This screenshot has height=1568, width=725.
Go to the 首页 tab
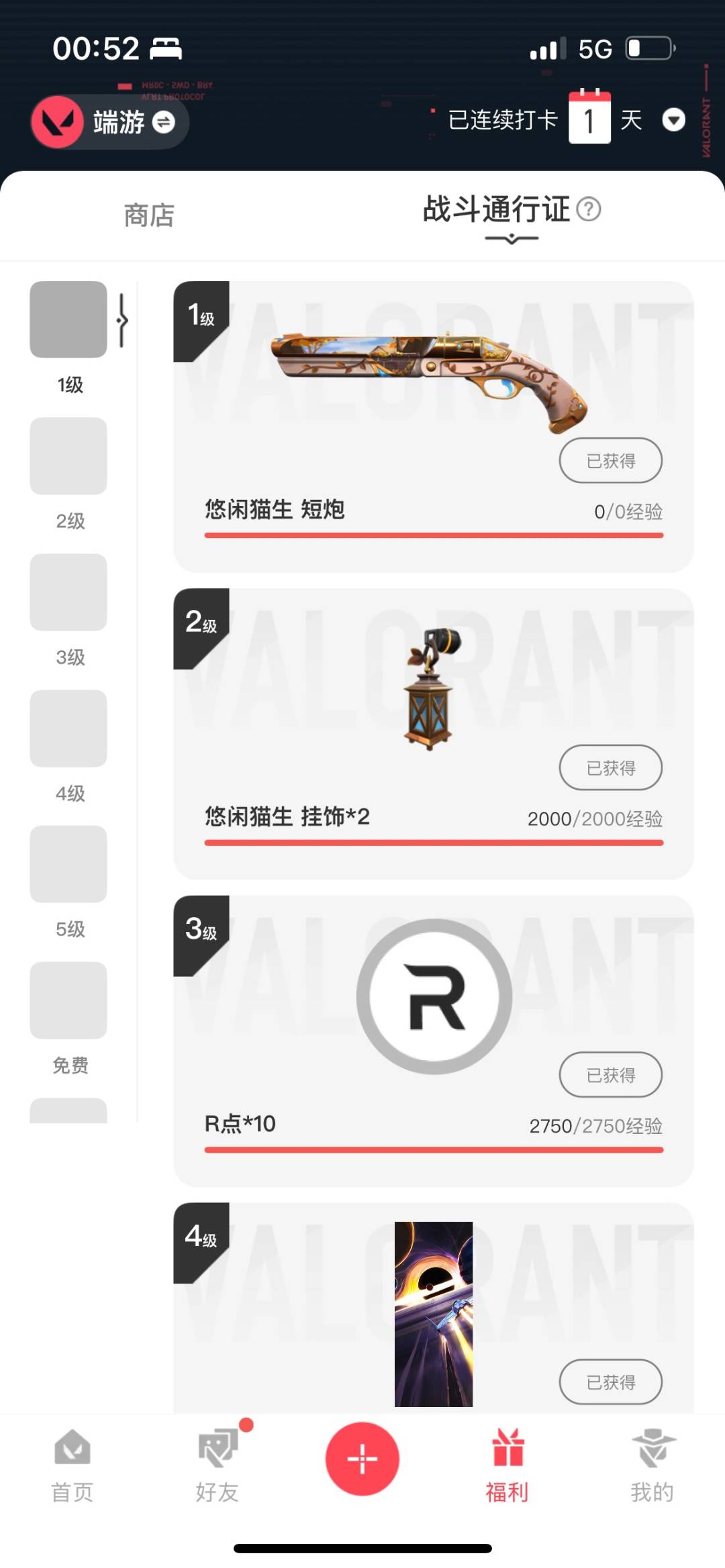(72, 1465)
